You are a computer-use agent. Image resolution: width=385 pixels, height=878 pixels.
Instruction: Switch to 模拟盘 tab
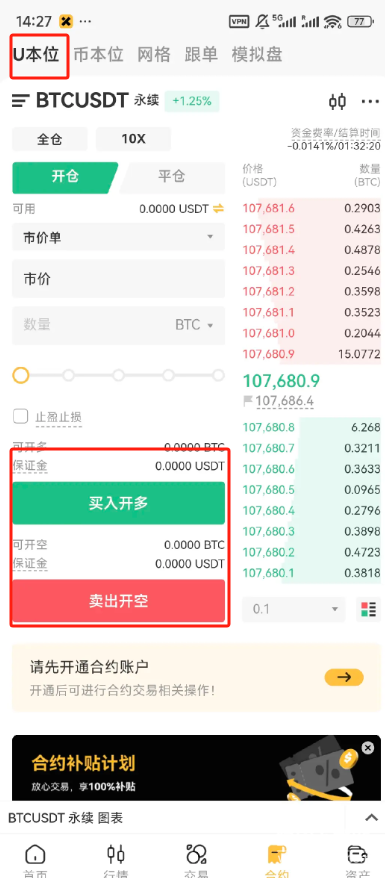pos(257,54)
